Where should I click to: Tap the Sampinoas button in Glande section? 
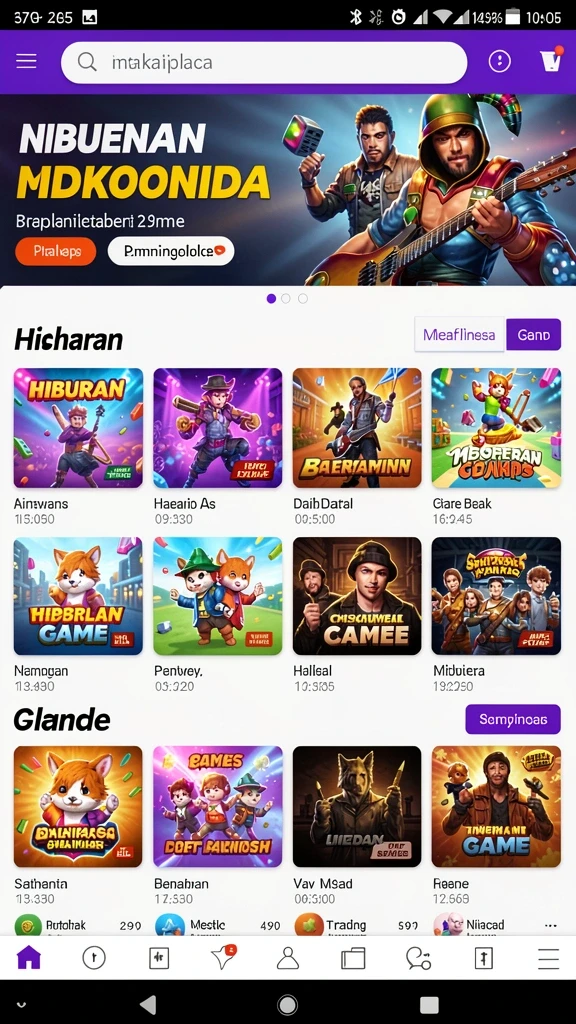513,719
